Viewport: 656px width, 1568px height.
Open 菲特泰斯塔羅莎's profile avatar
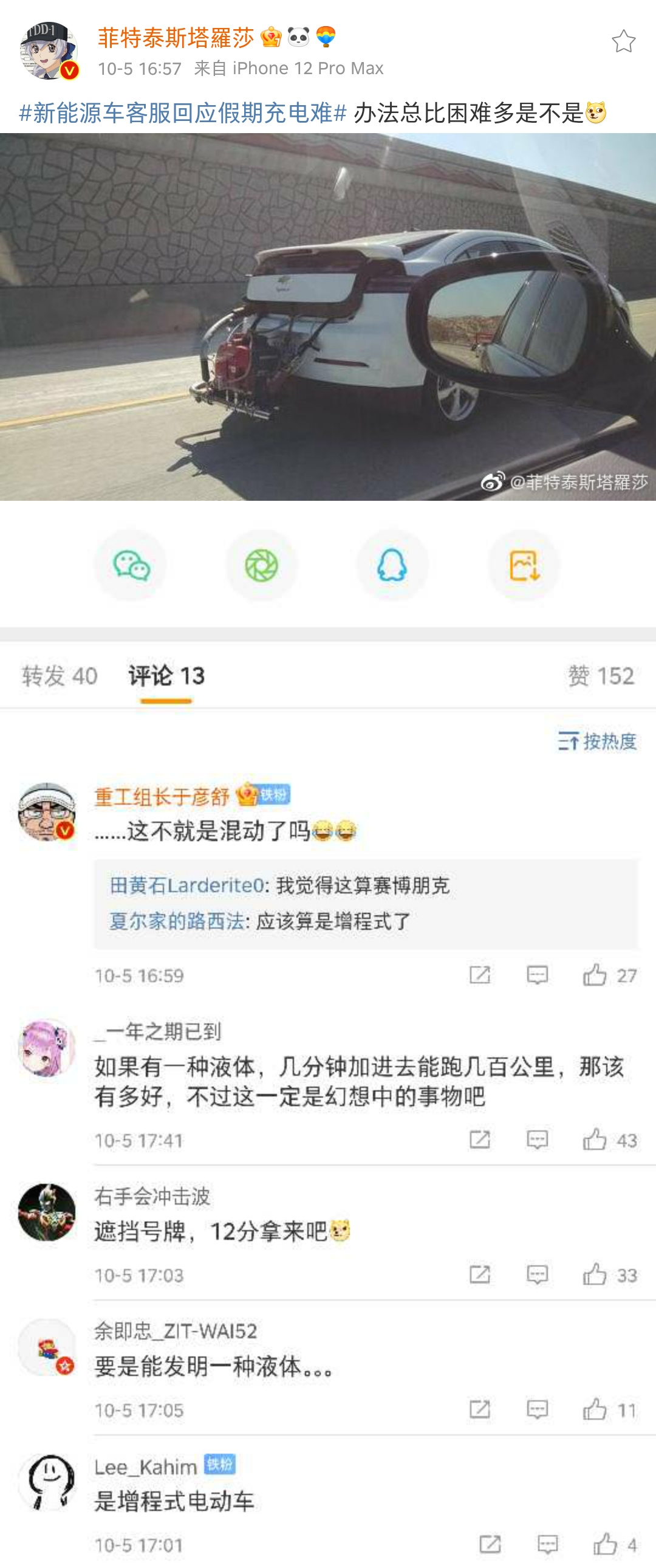(x=48, y=51)
